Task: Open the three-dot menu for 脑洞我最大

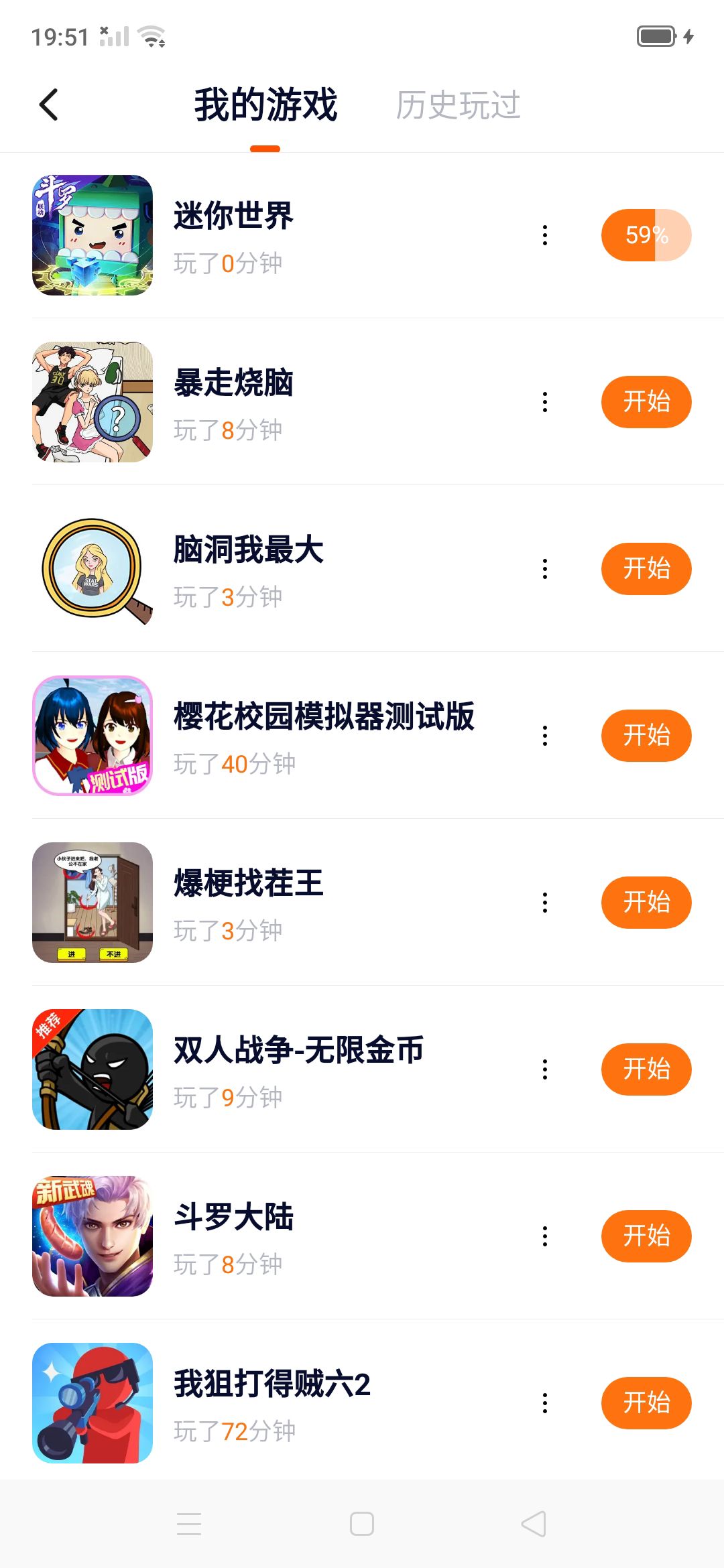Action: 545,569
